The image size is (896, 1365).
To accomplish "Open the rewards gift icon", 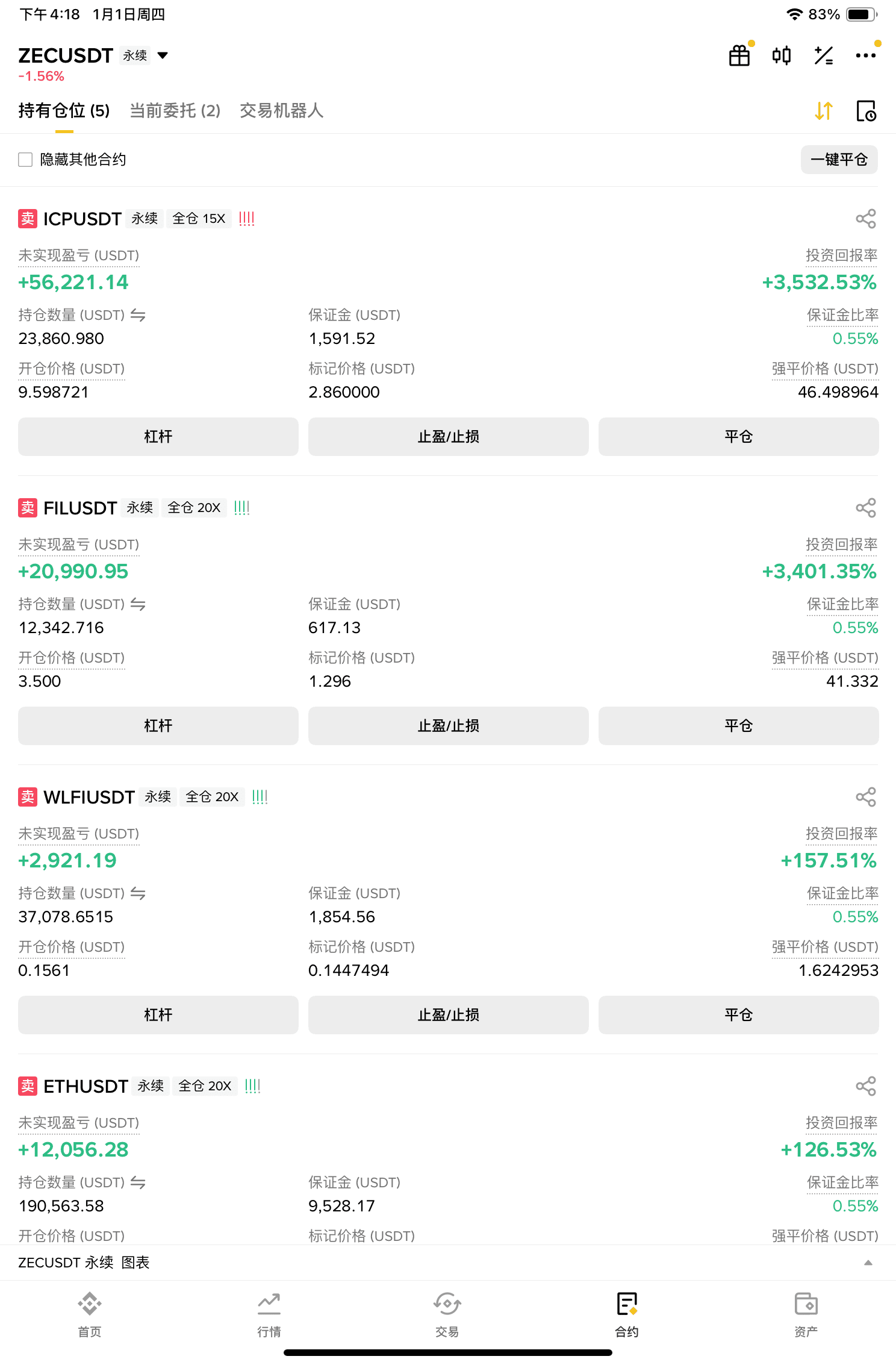I will tap(739, 55).
